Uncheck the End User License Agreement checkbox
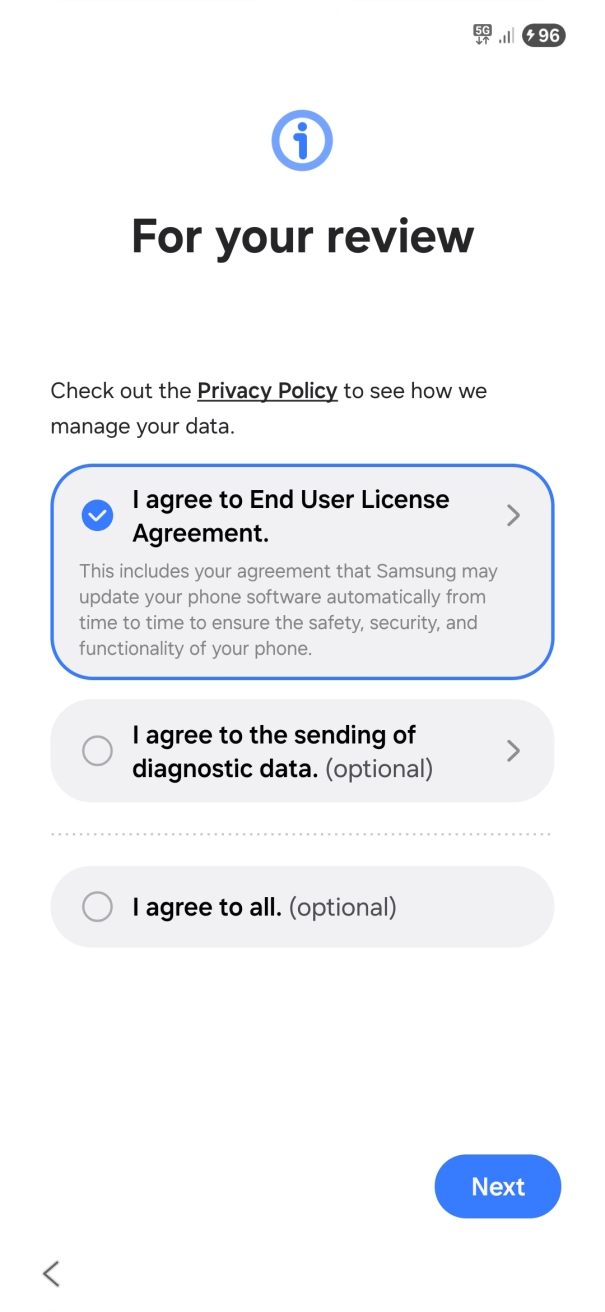The image size is (605, 1312). click(x=97, y=516)
